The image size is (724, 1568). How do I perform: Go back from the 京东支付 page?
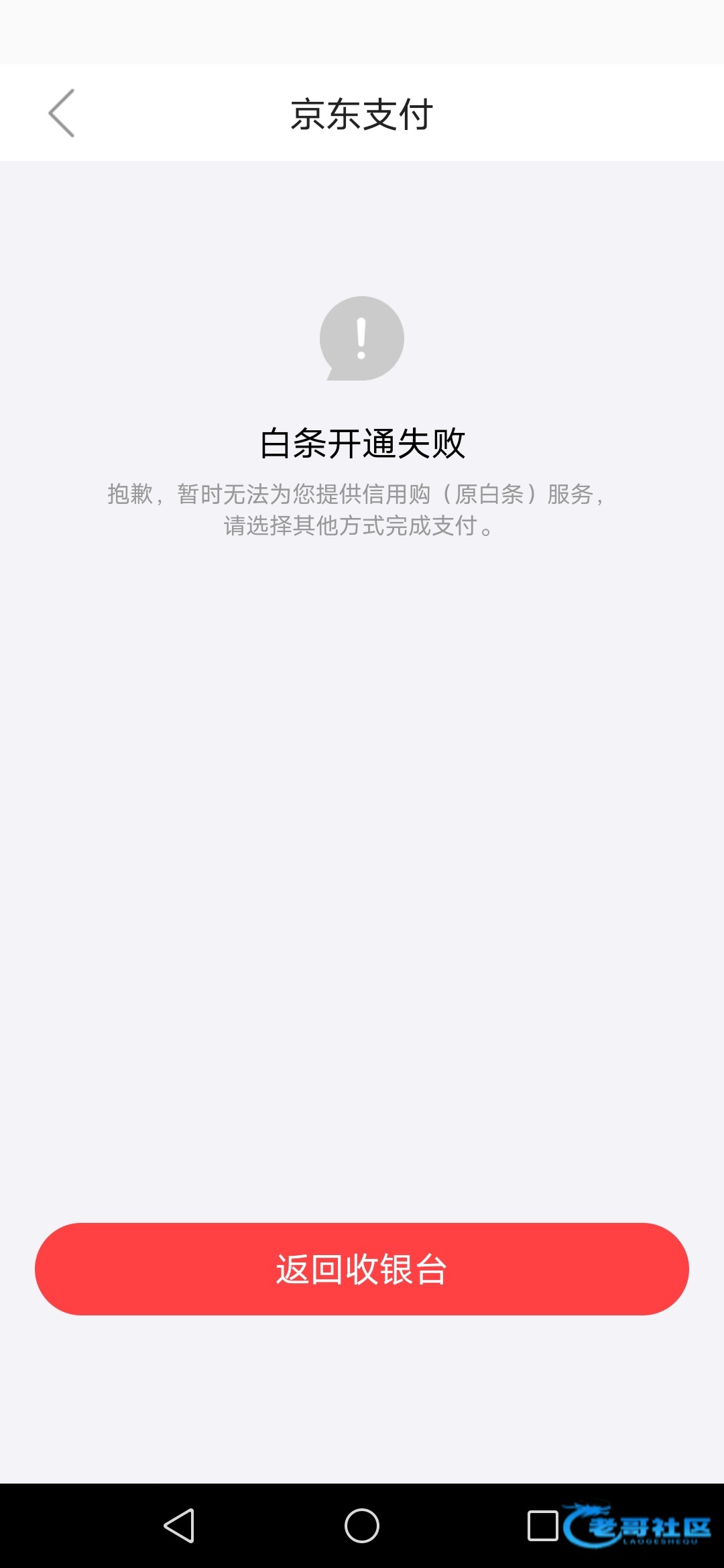coord(62,113)
